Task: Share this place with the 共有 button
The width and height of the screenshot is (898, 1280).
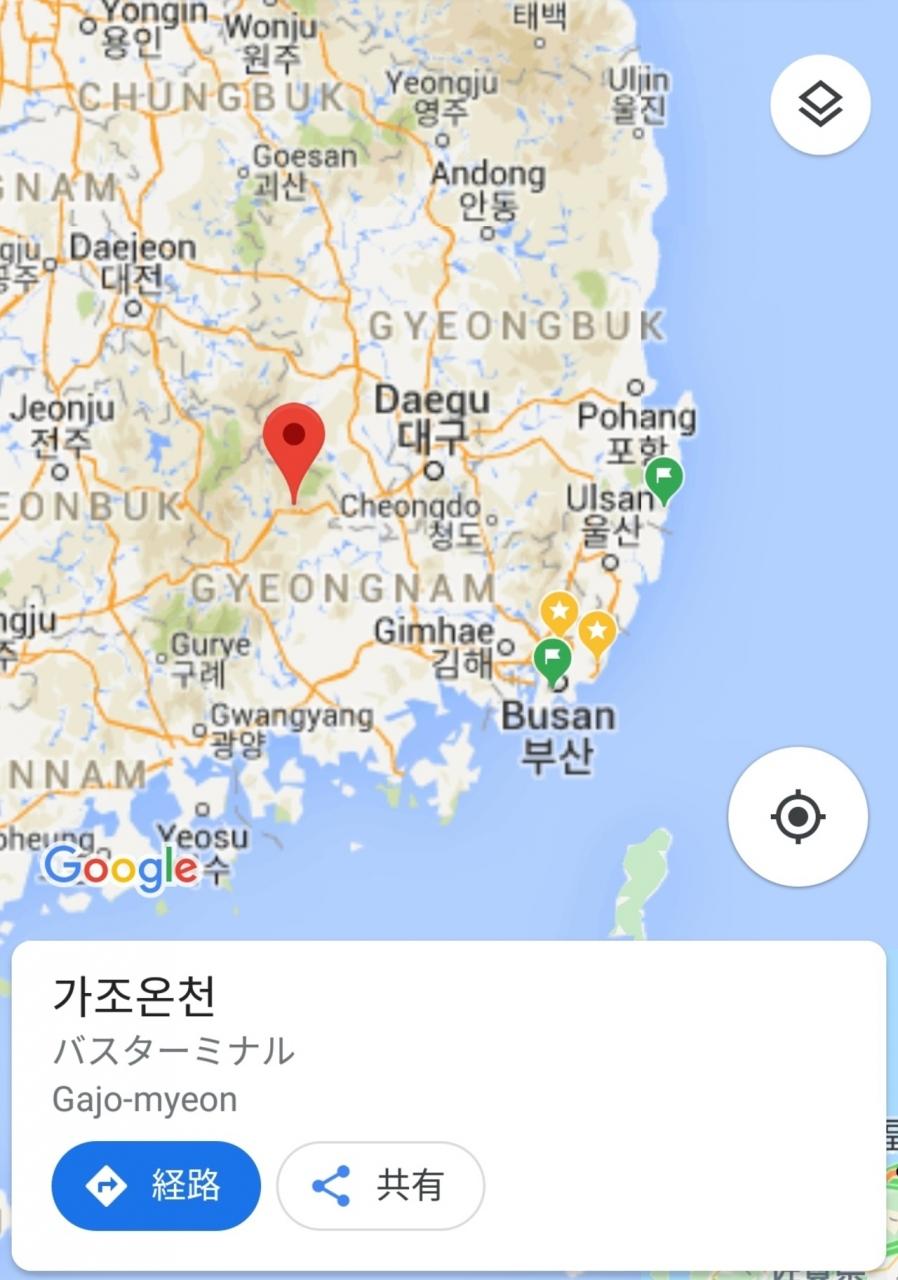Action: tap(381, 1186)
